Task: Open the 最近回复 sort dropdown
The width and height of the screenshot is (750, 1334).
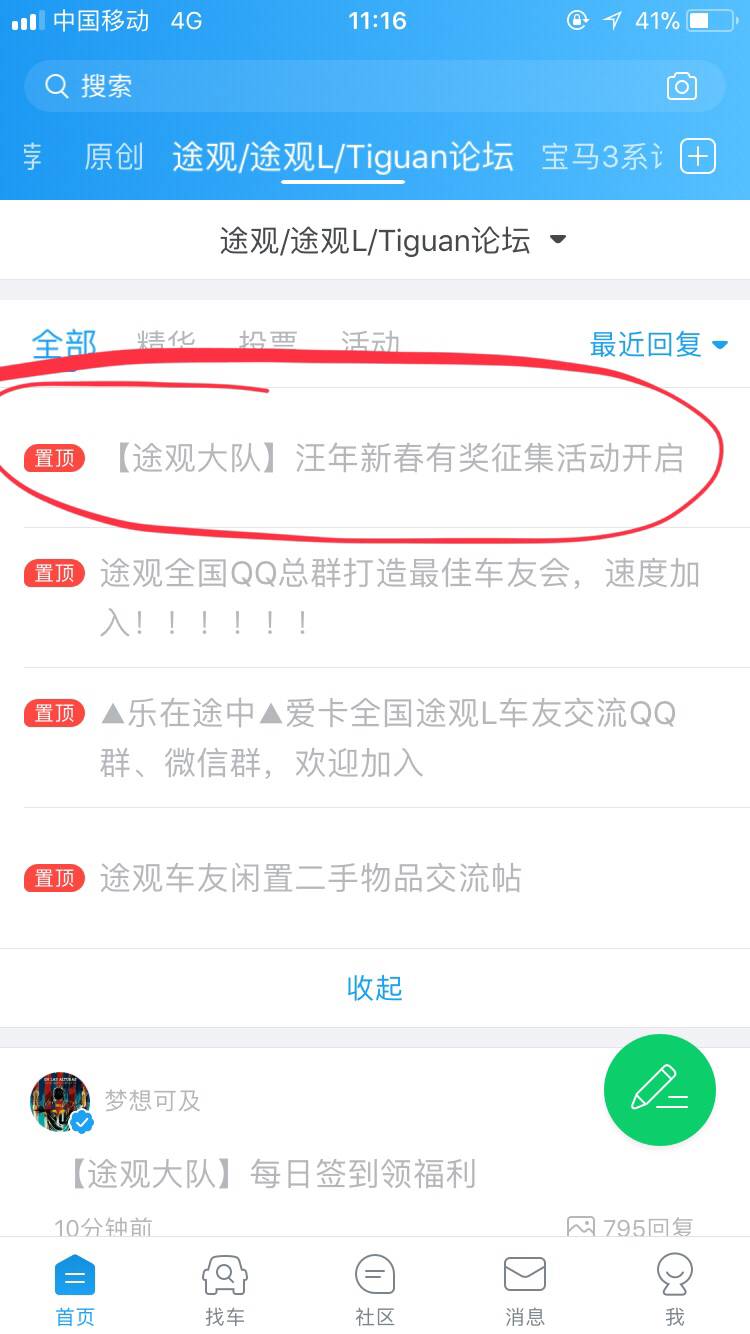Action: 658,345
